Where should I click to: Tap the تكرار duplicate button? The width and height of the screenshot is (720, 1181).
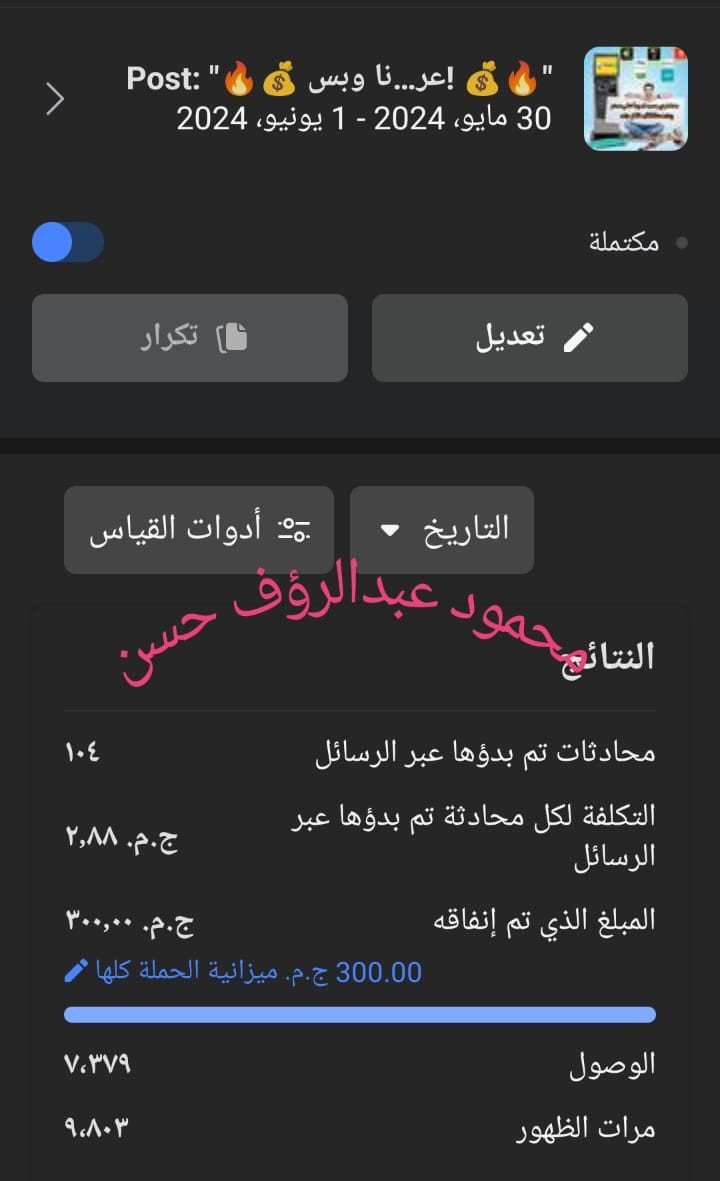pyautogui.click(x=190, y=338)
